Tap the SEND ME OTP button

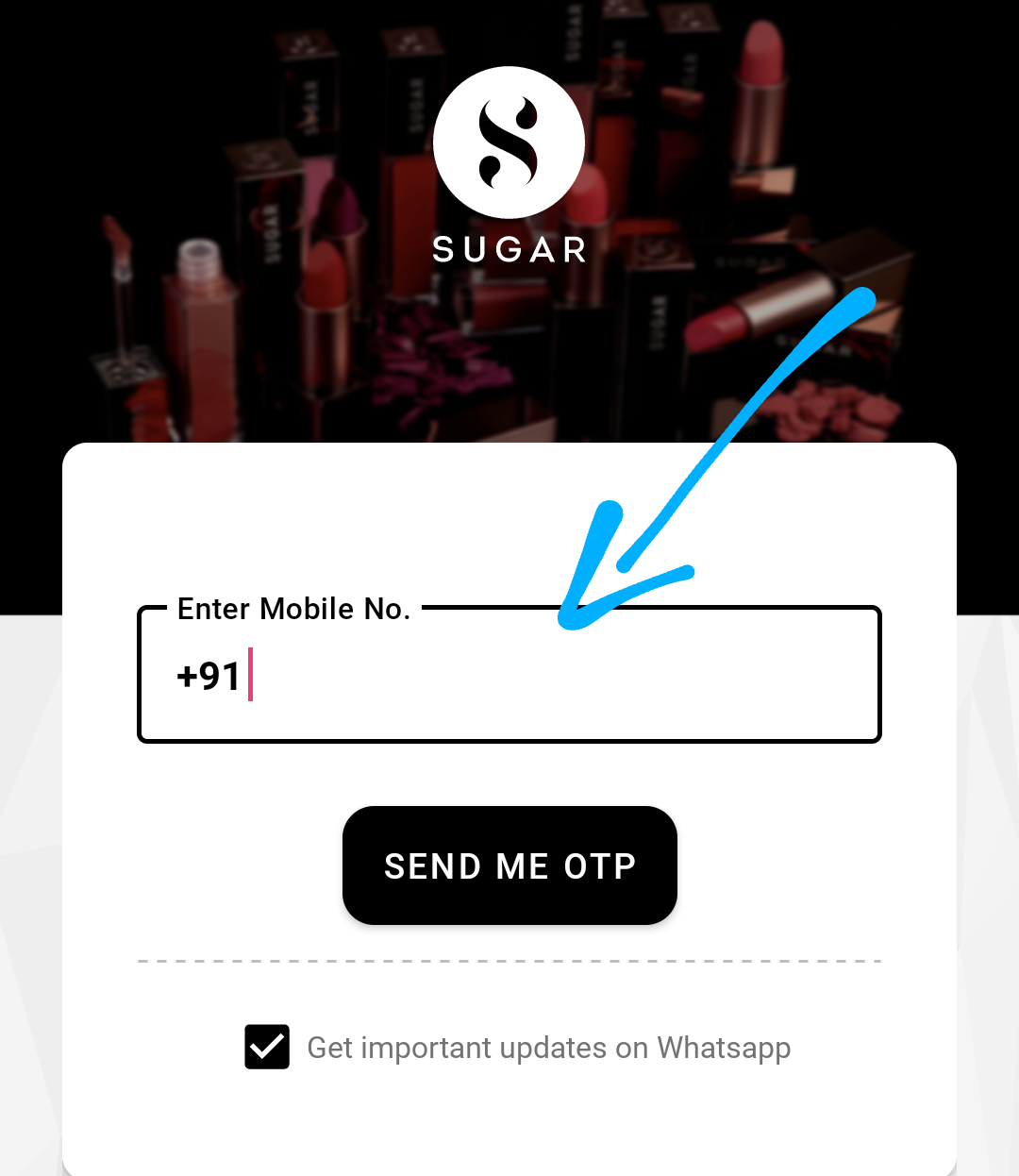[x=509, y=865]
